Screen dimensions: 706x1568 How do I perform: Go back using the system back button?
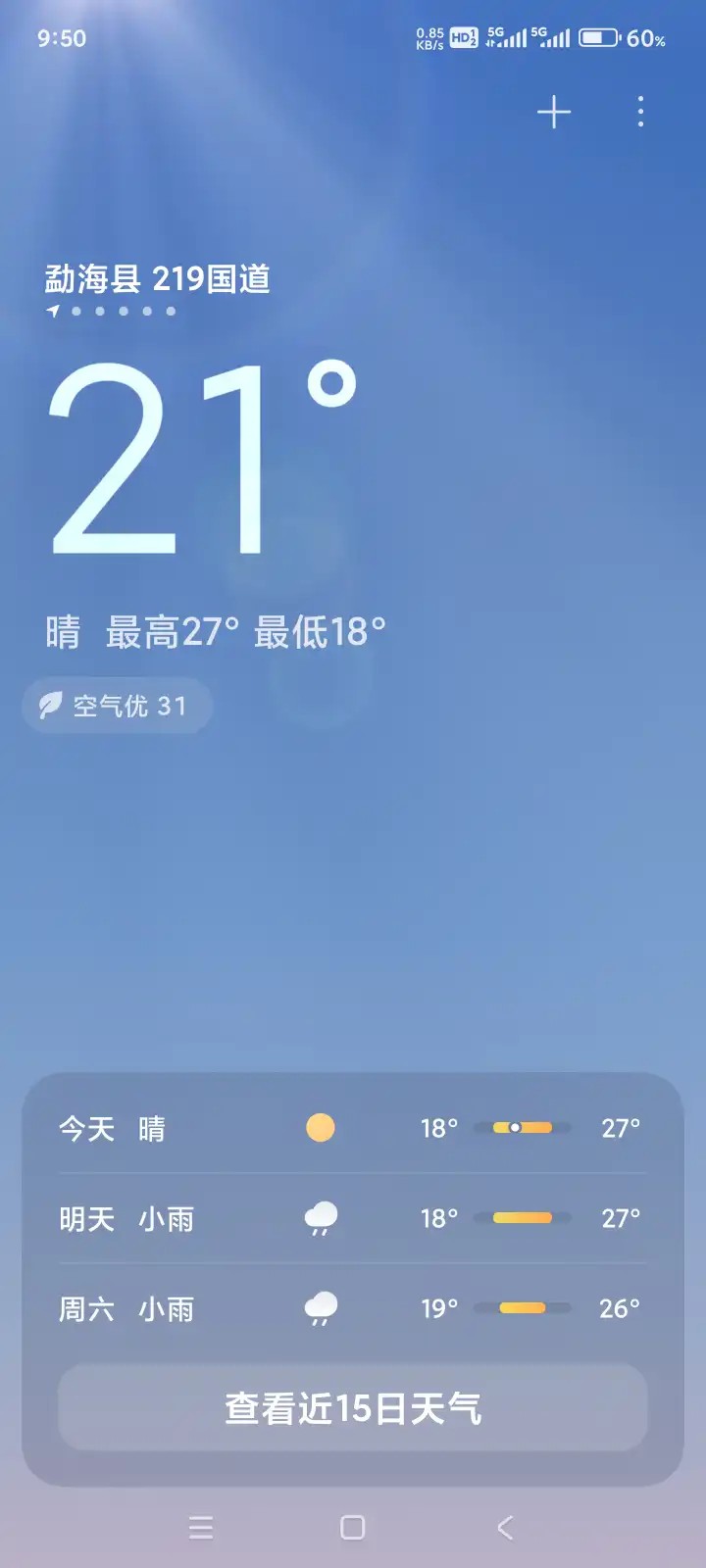pos(505,1527)
